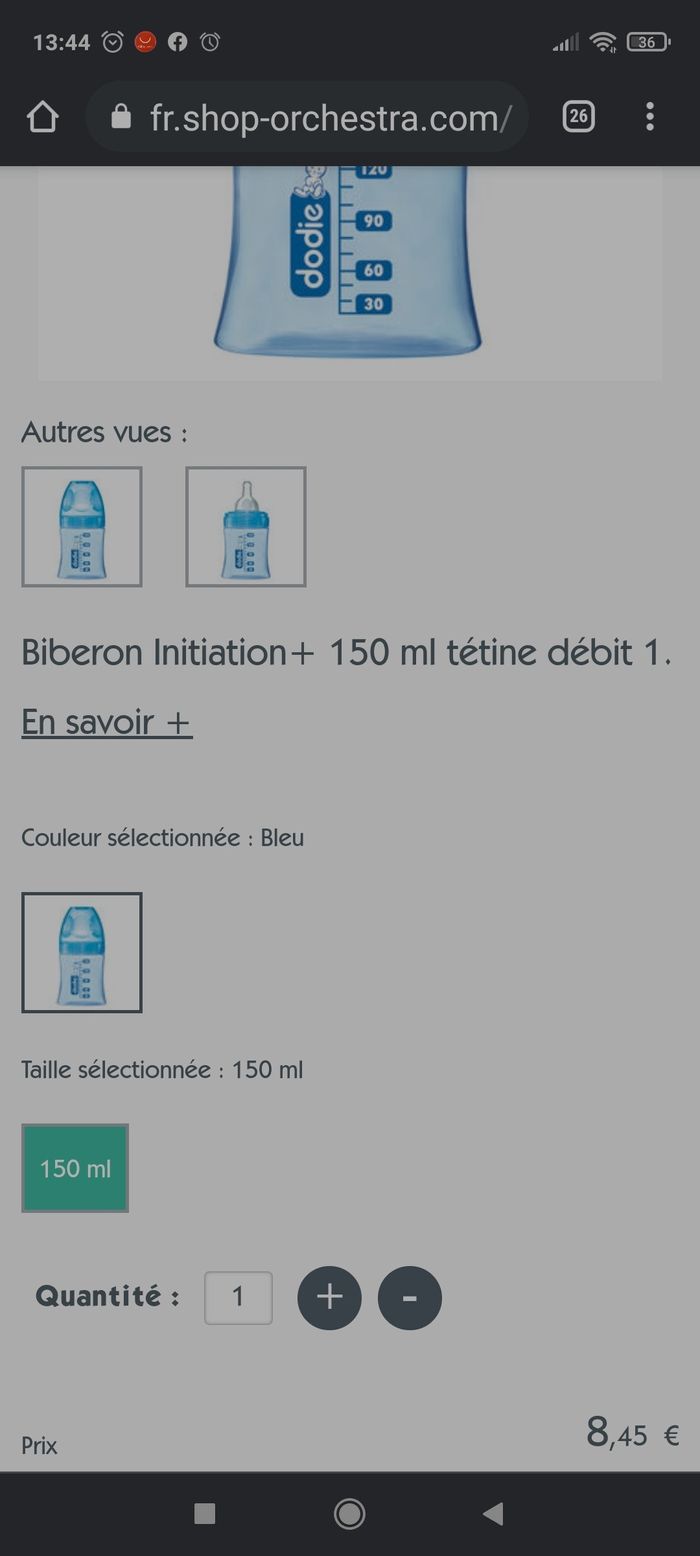Open the En savoir + link
The height and width of the screenshot is (1556, 700).
(107, 722)
